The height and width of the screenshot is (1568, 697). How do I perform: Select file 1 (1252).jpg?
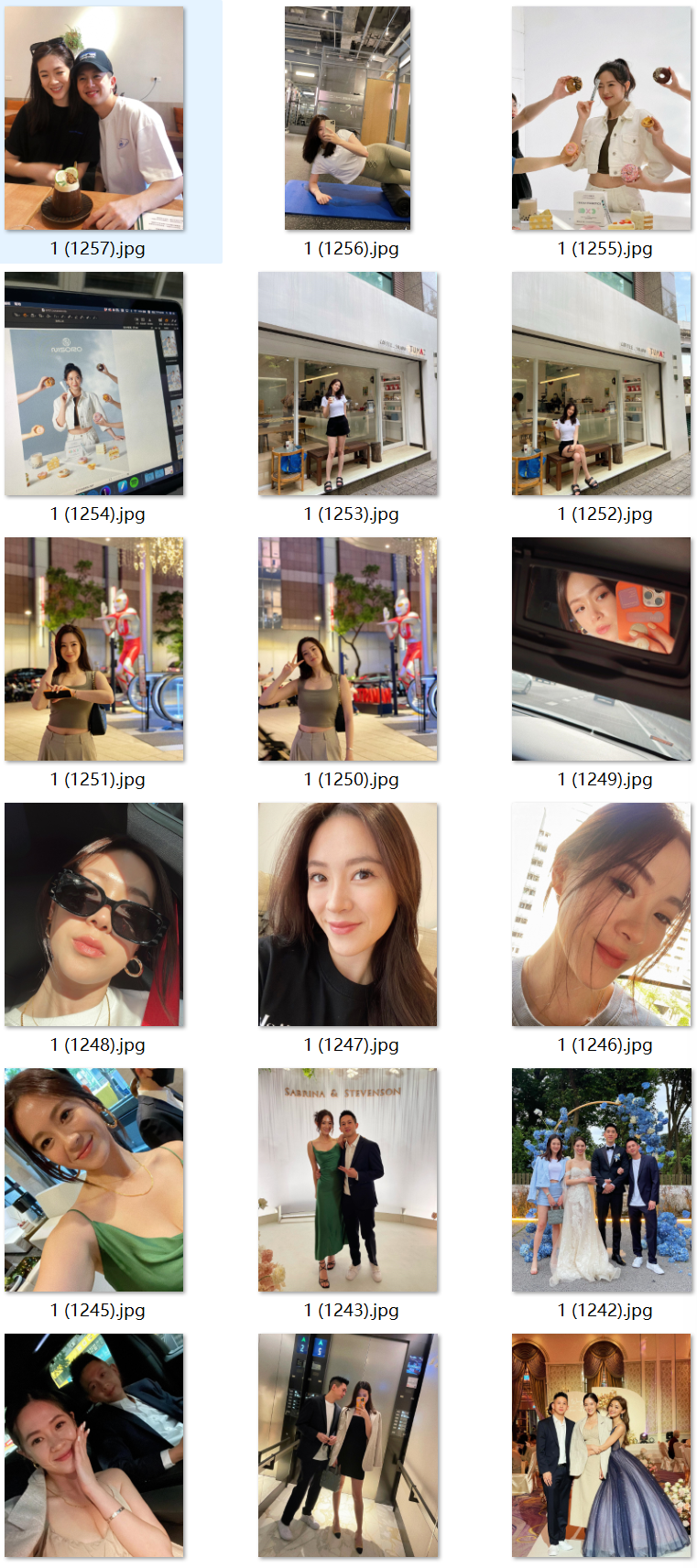[x=602, y=384]
